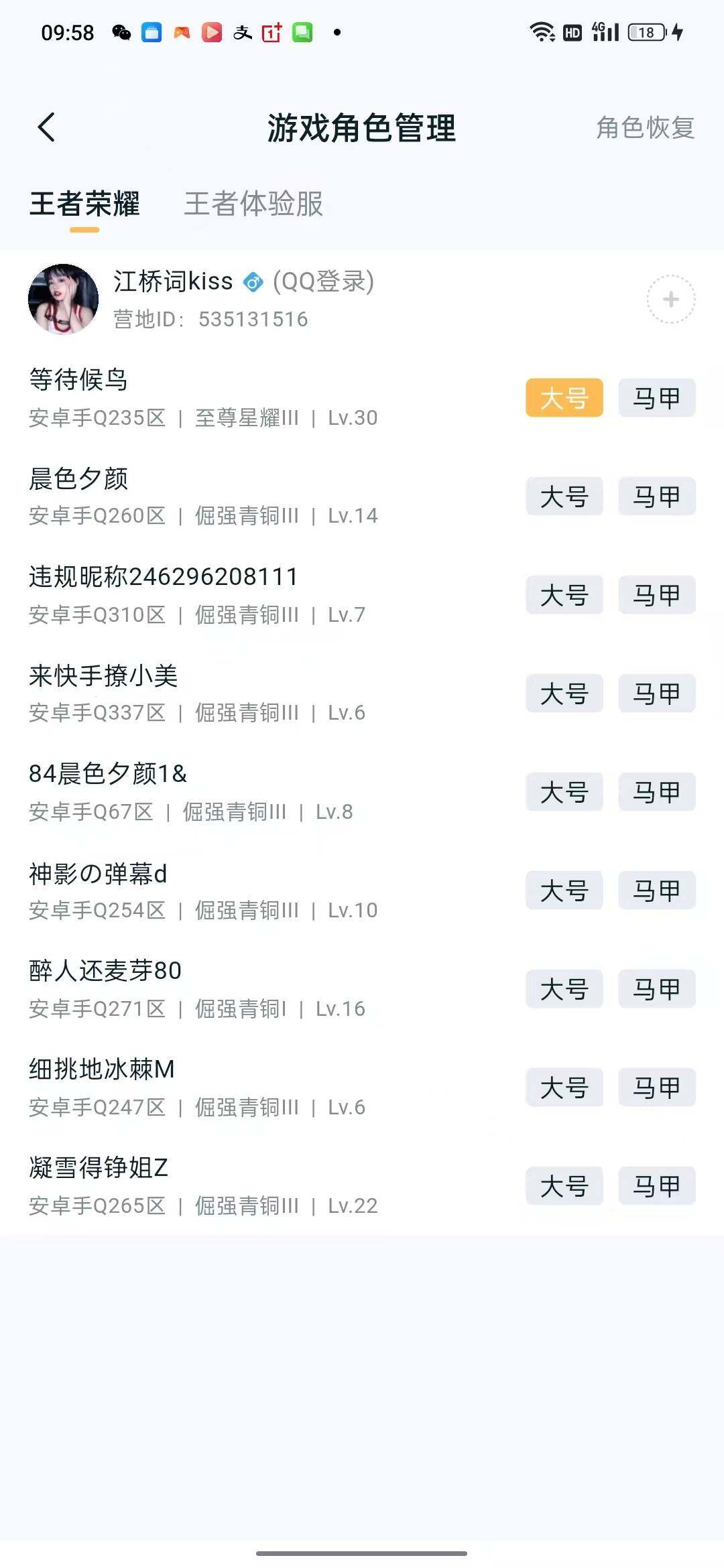The height and width of the screenshot is (1568, 724).
Task: Tap the WeChat icon in the status bar
Action: [121, 34]
